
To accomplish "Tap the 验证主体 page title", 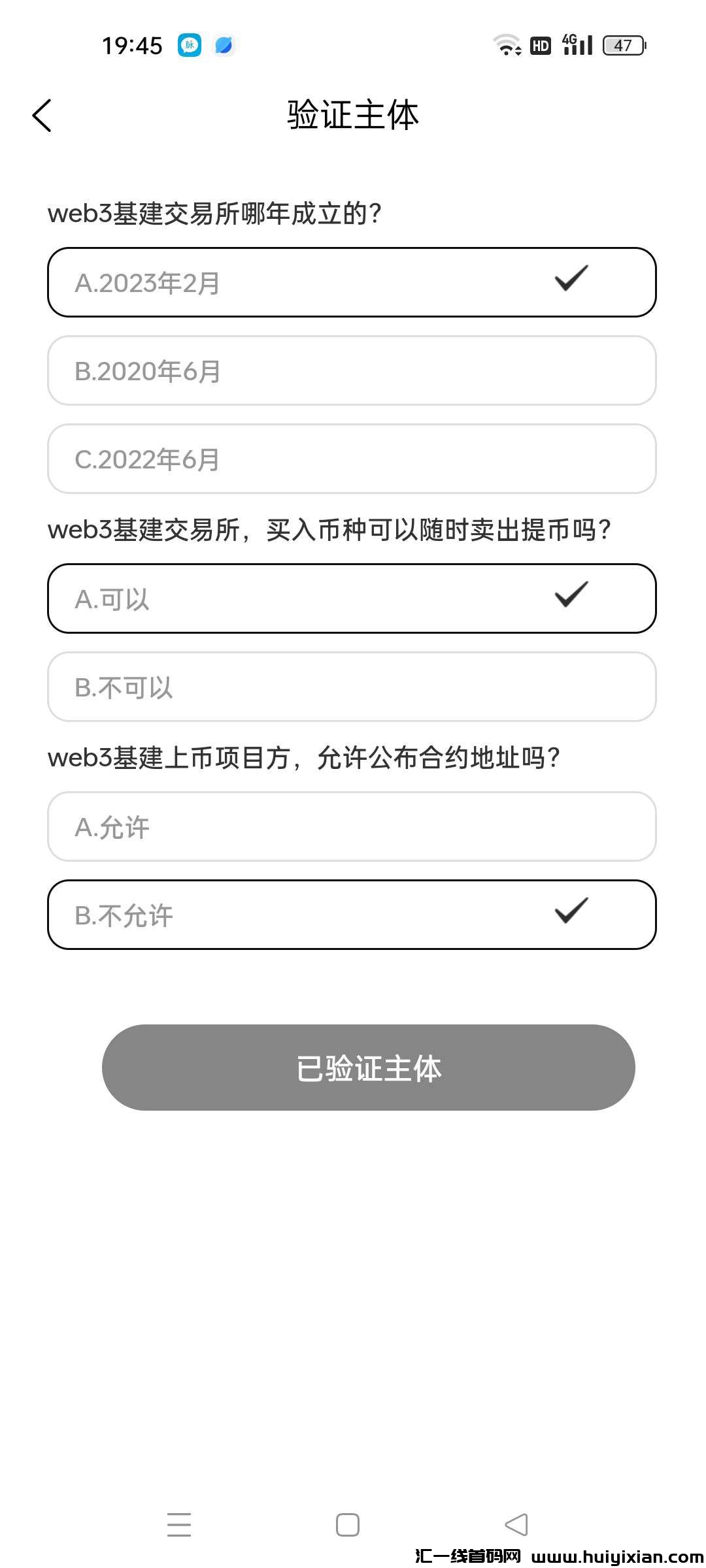I will click(352, 115).
